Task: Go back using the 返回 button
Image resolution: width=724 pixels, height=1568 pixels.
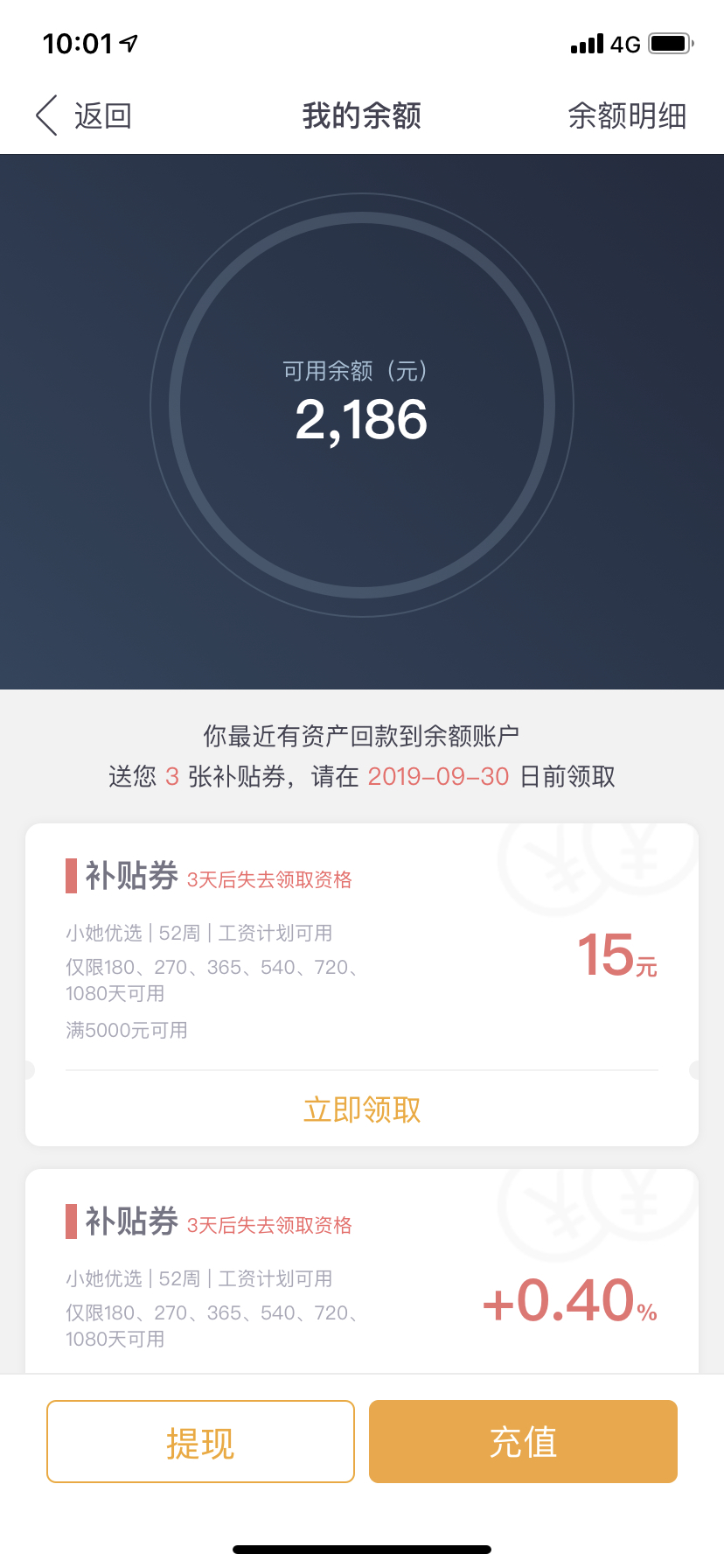Action: click(x=84, y=115)
